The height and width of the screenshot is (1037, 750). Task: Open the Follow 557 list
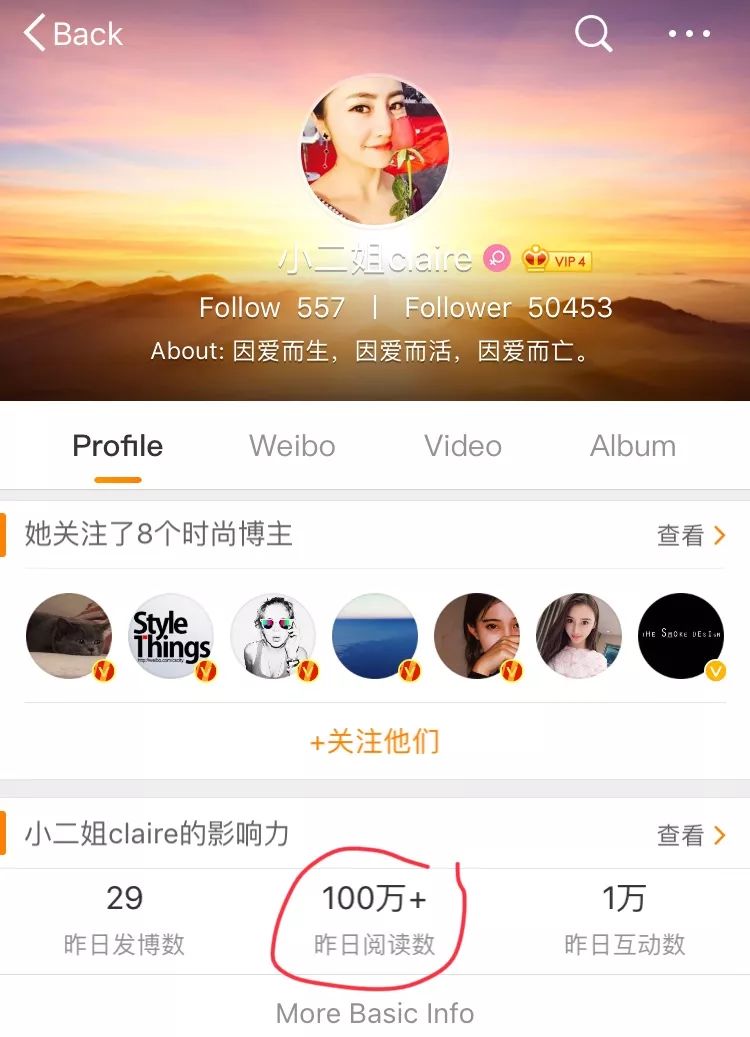click(x=272, y=308)
